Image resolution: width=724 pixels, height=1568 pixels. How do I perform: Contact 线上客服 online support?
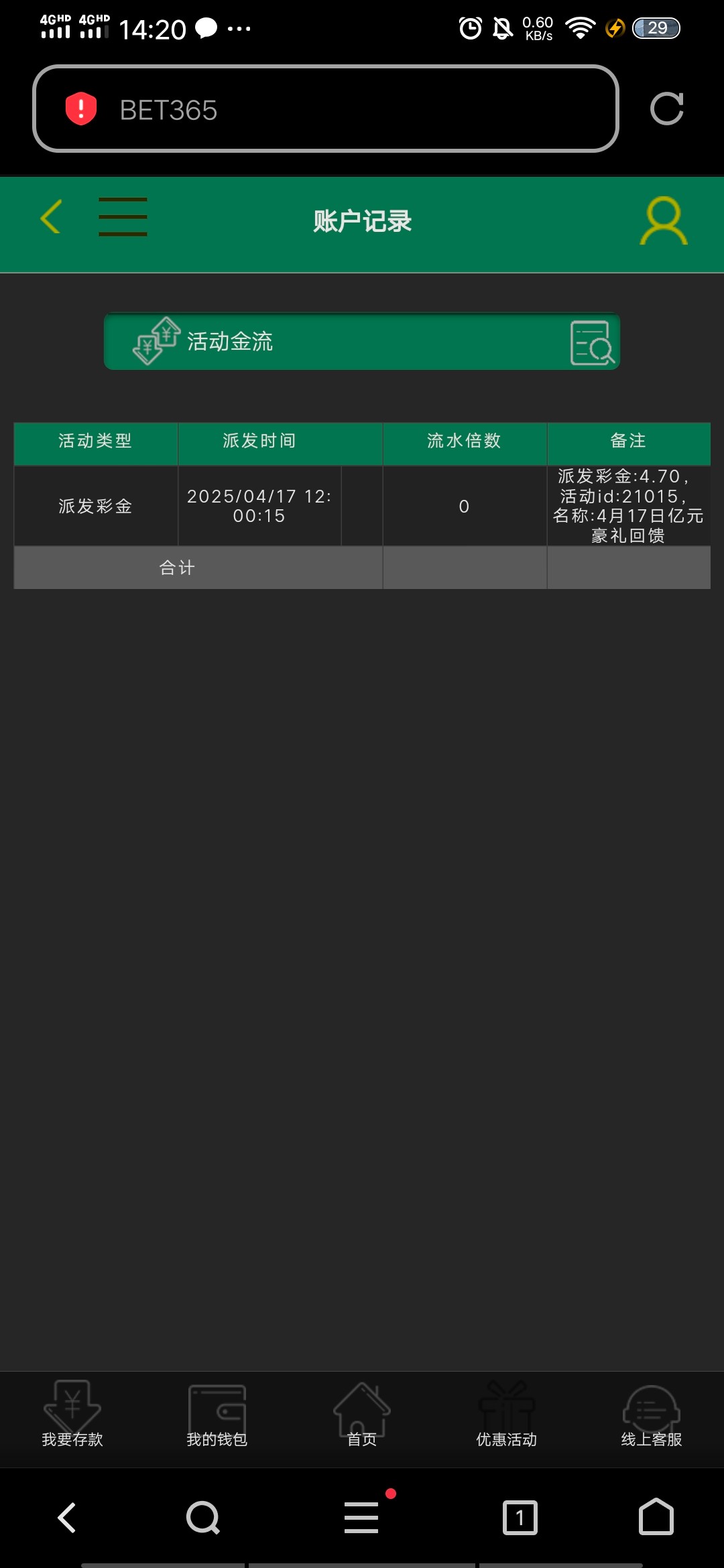[651, 1415]
